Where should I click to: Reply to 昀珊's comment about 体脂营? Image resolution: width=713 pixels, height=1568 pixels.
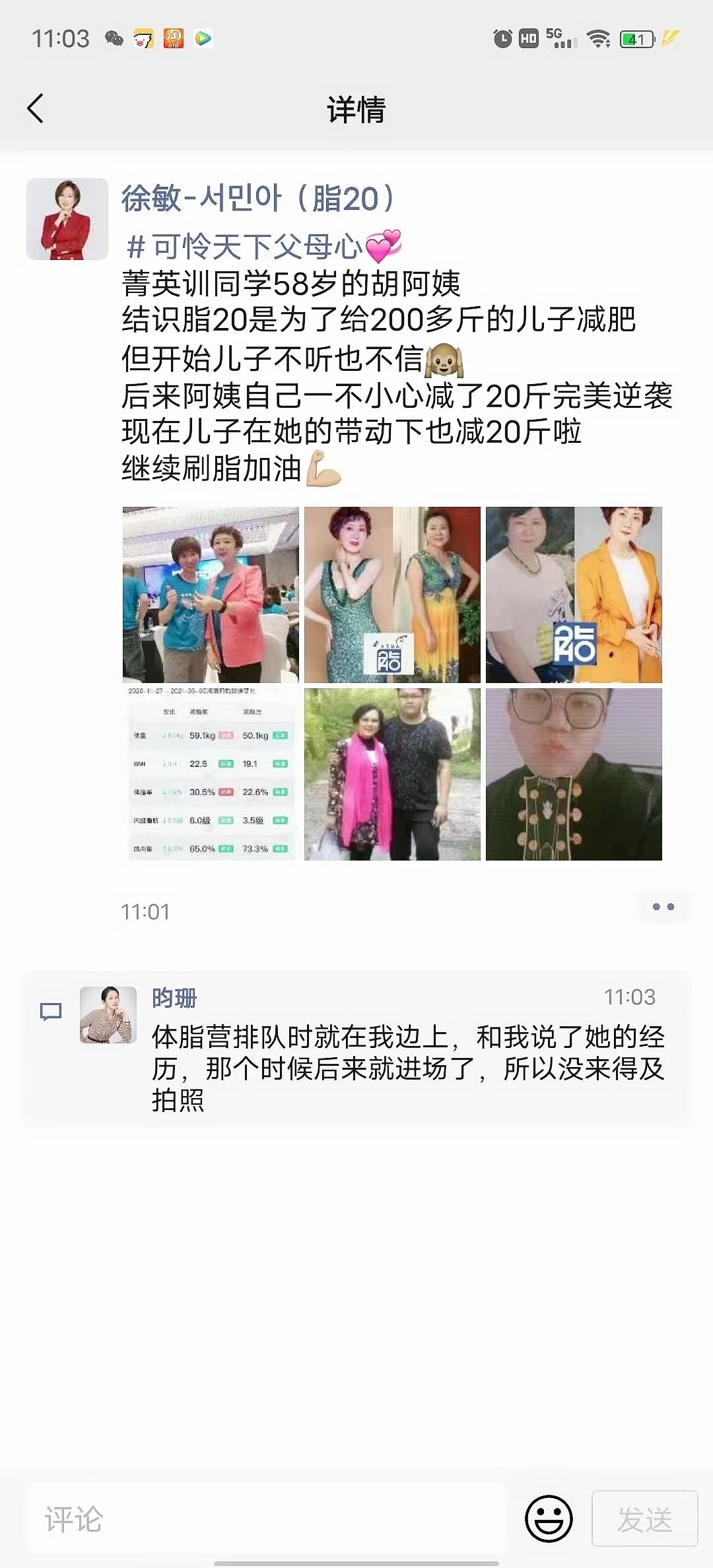(408, 1068)
